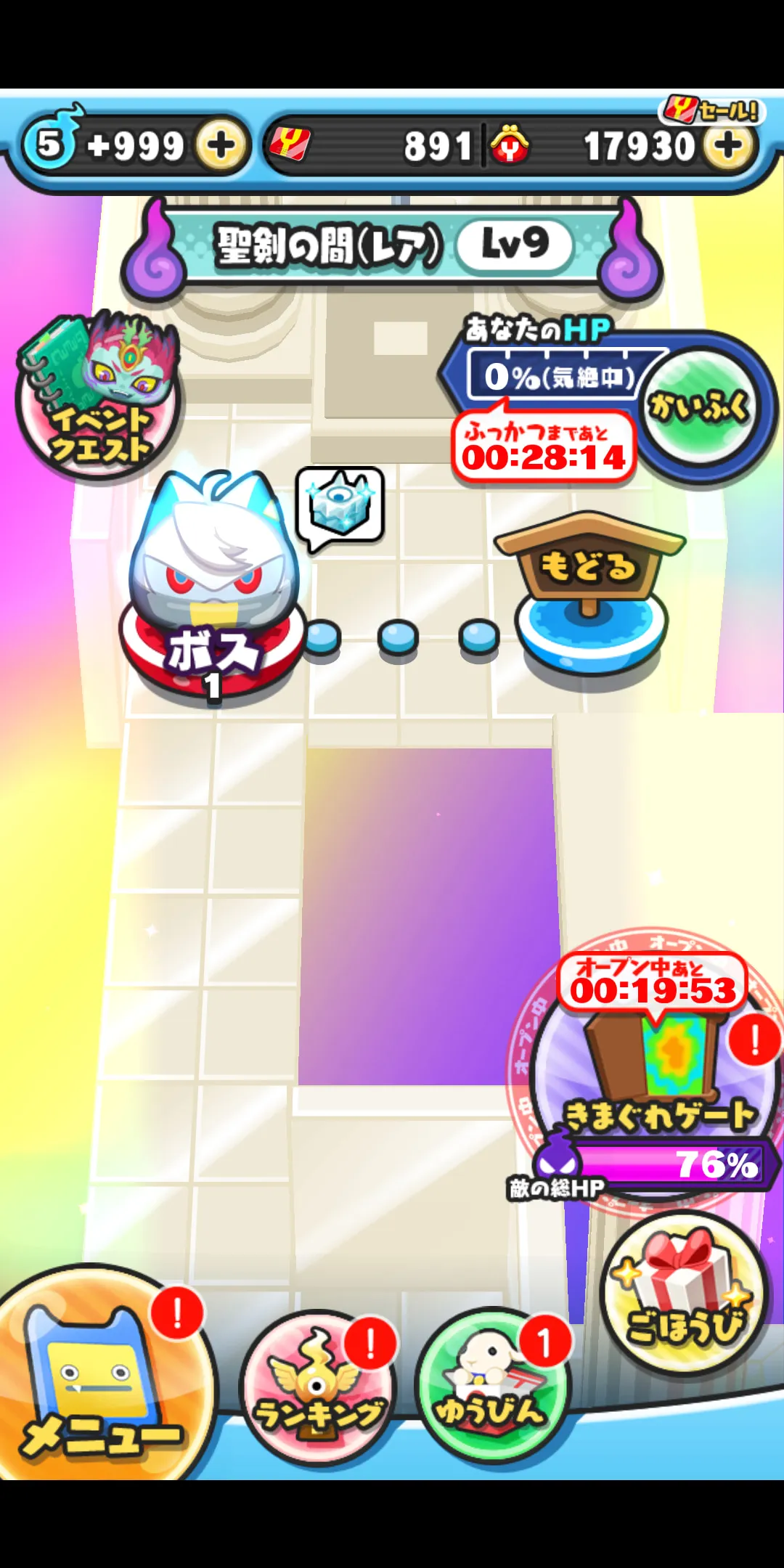This screenshot has height=1568, width=784.
Task: Tap the green かいふく recovery button
Action: pos(699,407)
